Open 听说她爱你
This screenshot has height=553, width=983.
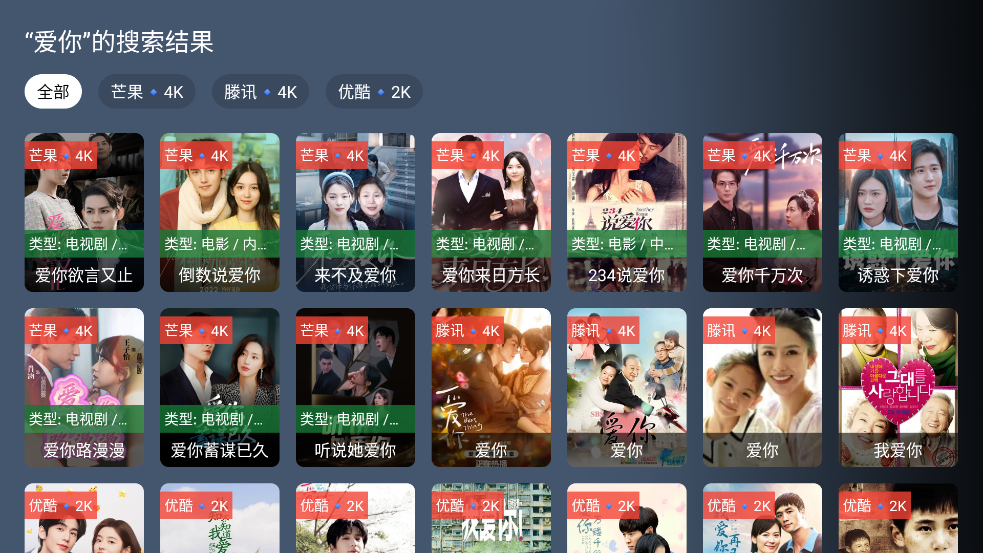[355, 387]
